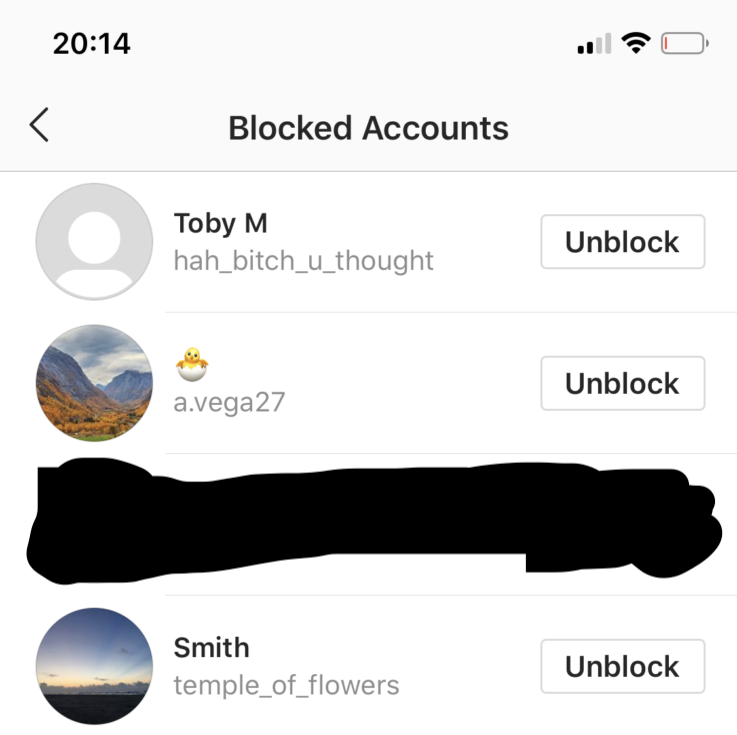The image size is (737, 735).
Task: Unblock the a.vega27 account
Action: [x=622, y=384]
